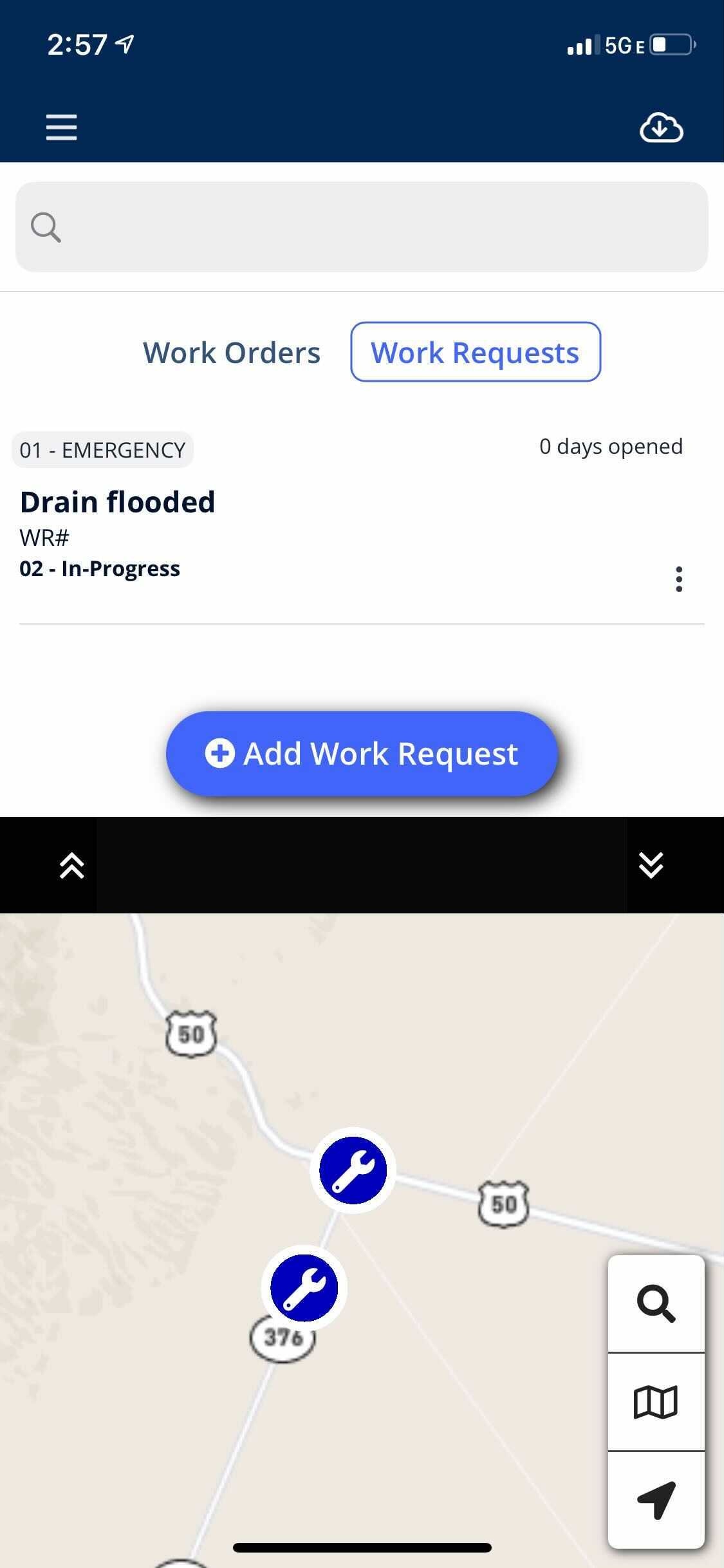The height and width of the screenshot is (1568, 724).
Task: Select the wrench marker on Route 50
Action: pos(353,1170)
